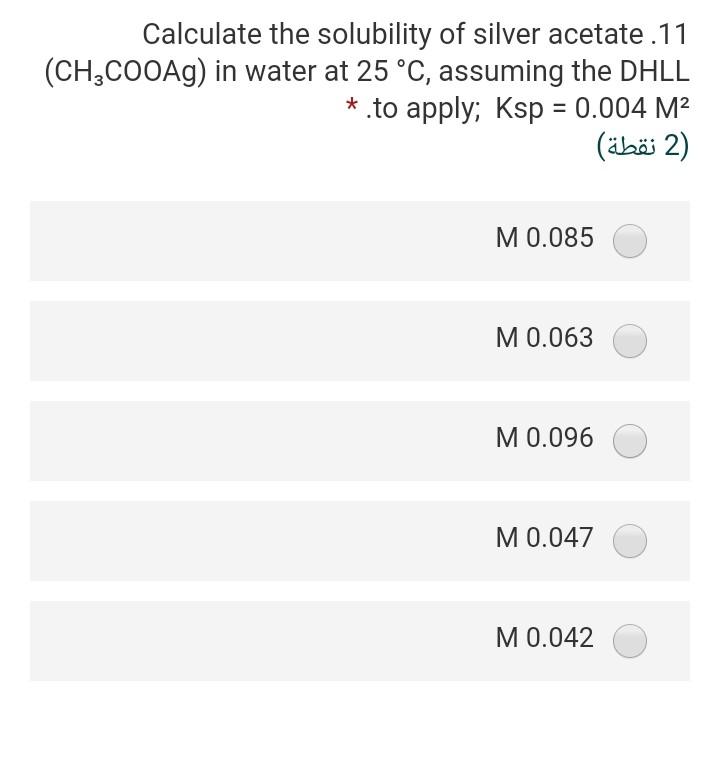The width and height of the screenshot is (720, 770).
Task: Click the answer row labeled 0.063 M
Action: pyautogui.click(x=360, y=340)
